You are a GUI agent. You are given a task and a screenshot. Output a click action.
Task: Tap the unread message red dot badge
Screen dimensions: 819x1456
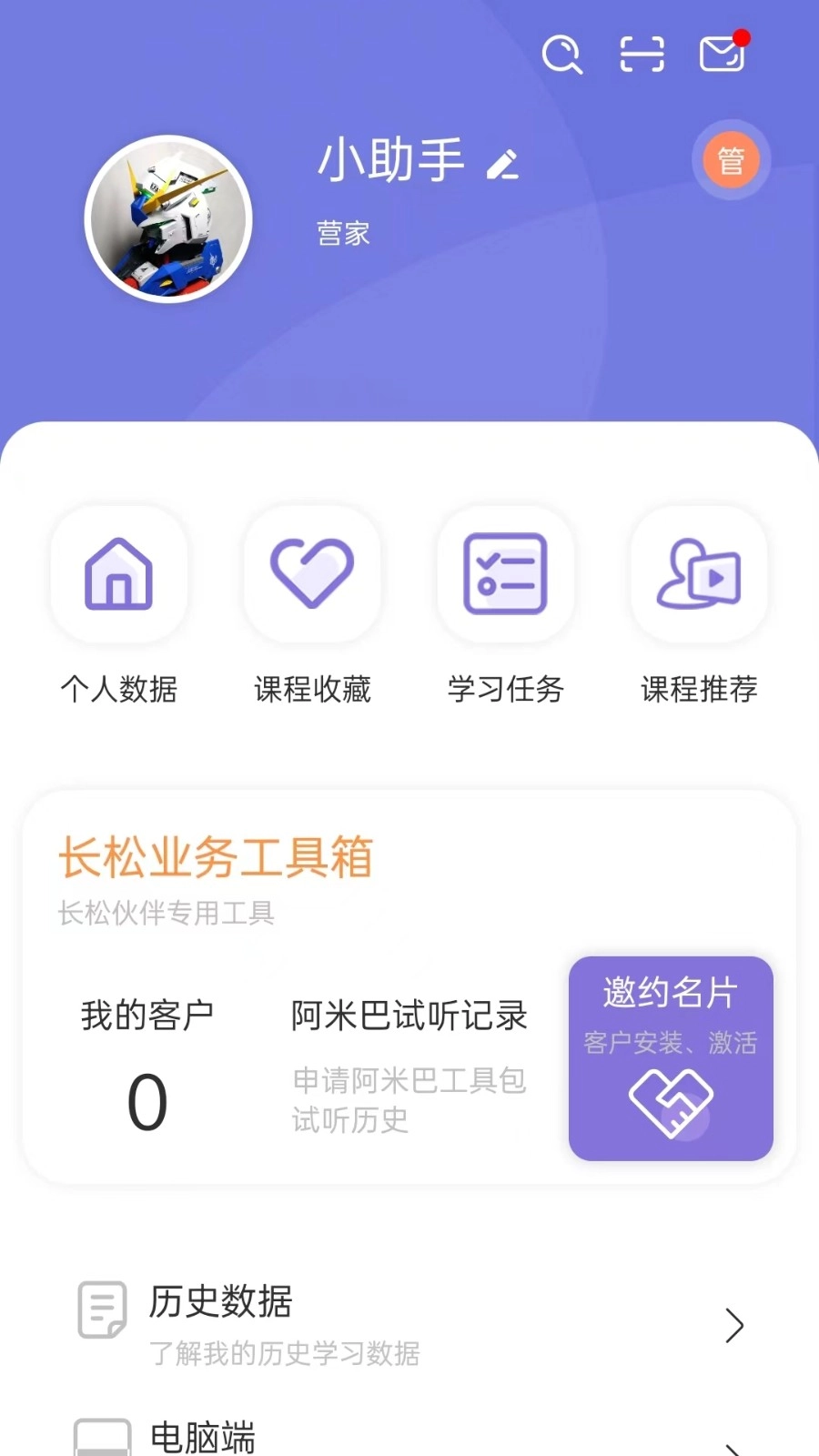click(743, 36)
